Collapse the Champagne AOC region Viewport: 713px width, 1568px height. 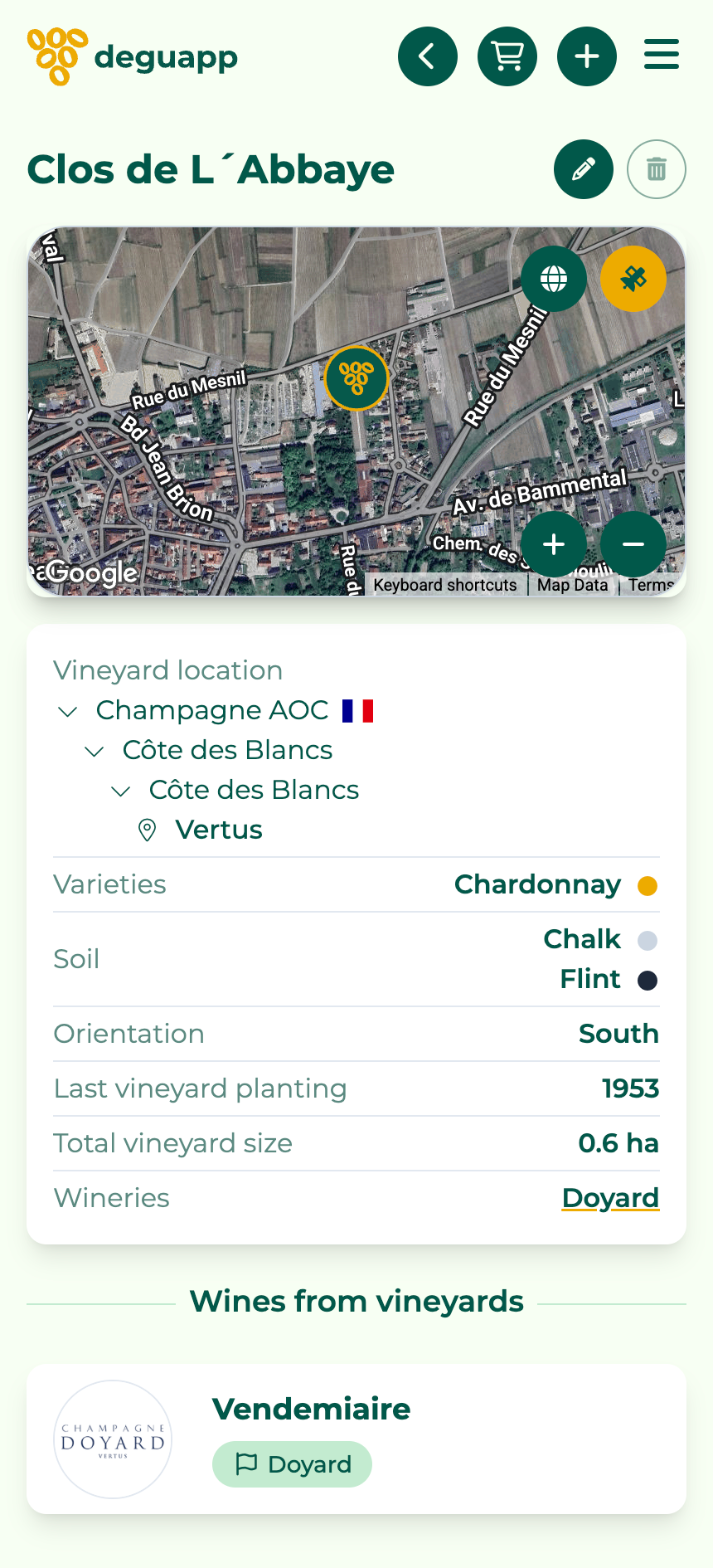[66, 711]
